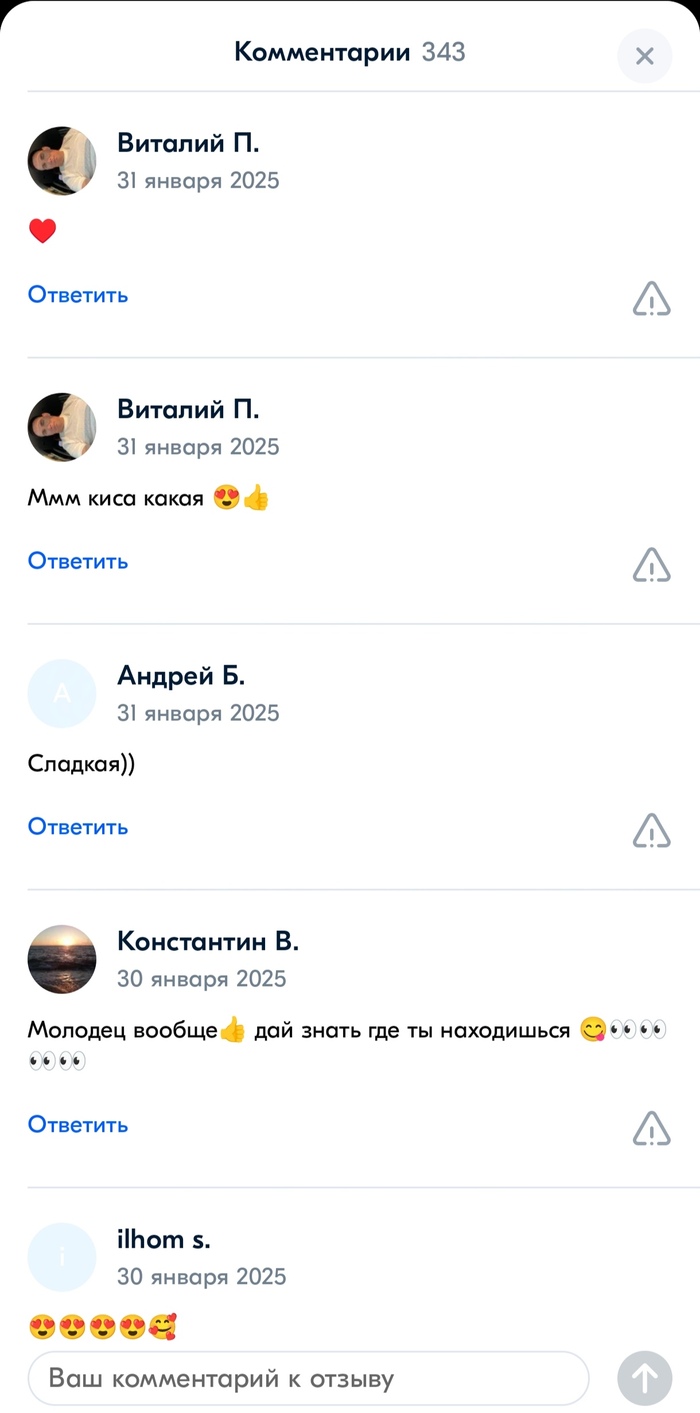
Task: Send the comment with the arrow button
Action: pos(645,1379)
